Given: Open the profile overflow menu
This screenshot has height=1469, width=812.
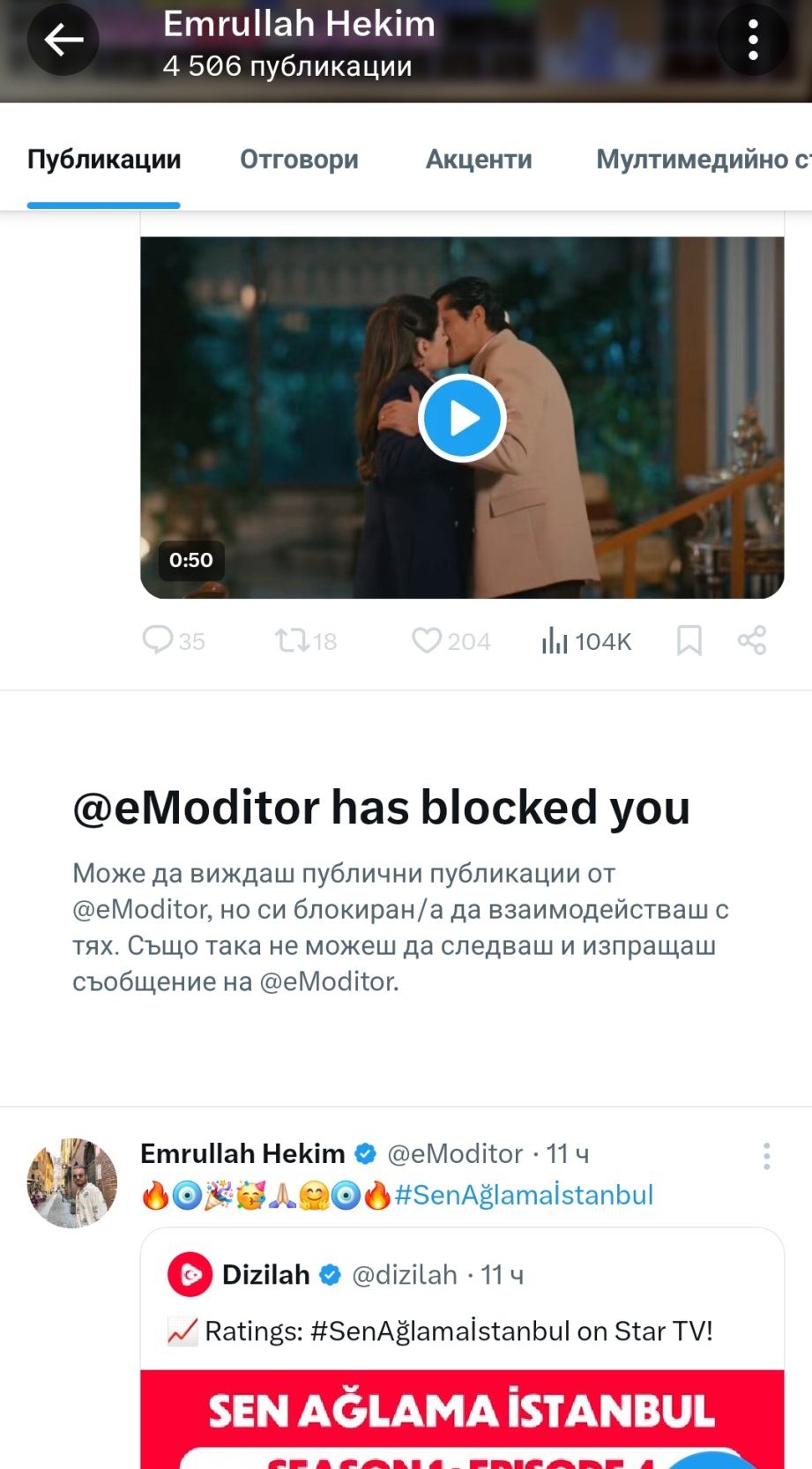Looking at the screenshot, I should 752,40.
